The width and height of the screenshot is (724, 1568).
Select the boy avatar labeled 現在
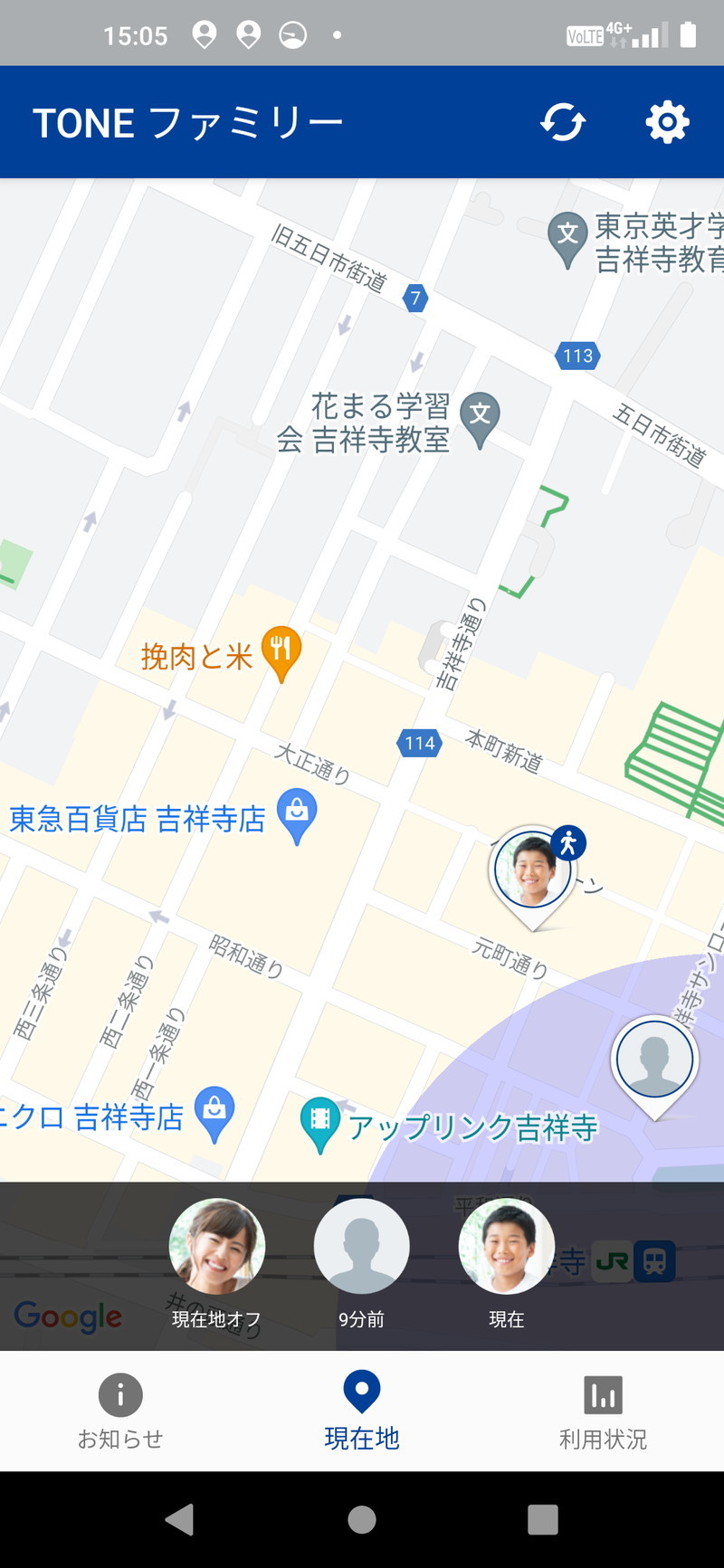(x=507, y=1246)
